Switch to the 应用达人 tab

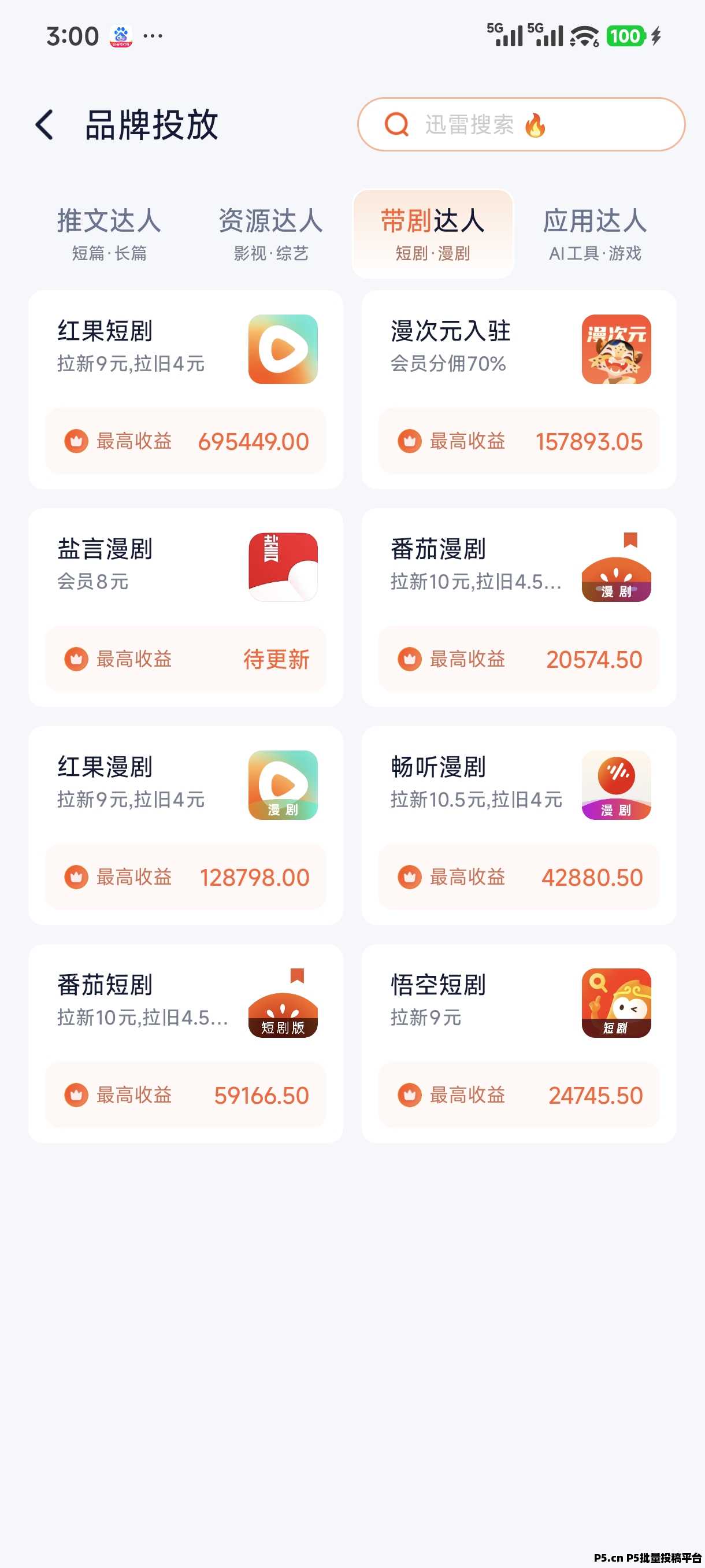596,223
